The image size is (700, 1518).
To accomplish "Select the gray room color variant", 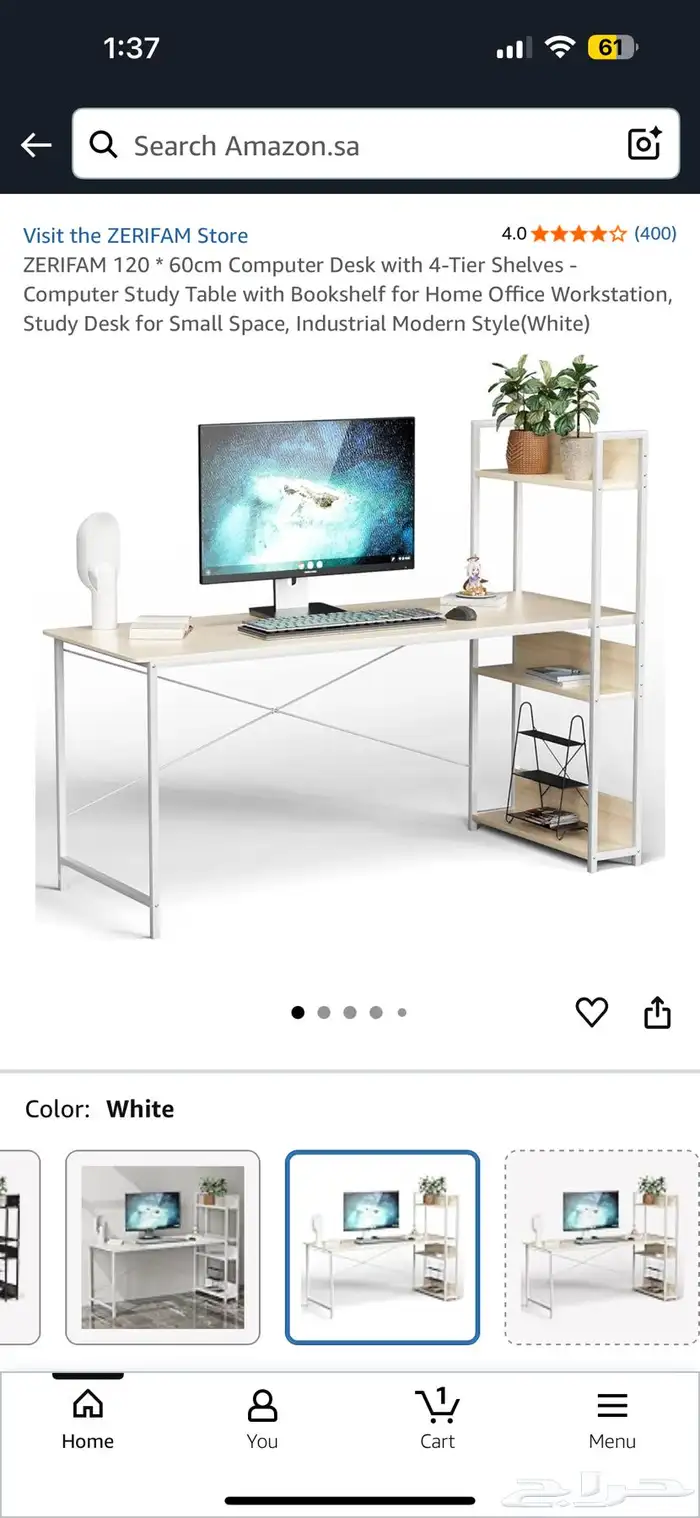I will click(162, 1246).
